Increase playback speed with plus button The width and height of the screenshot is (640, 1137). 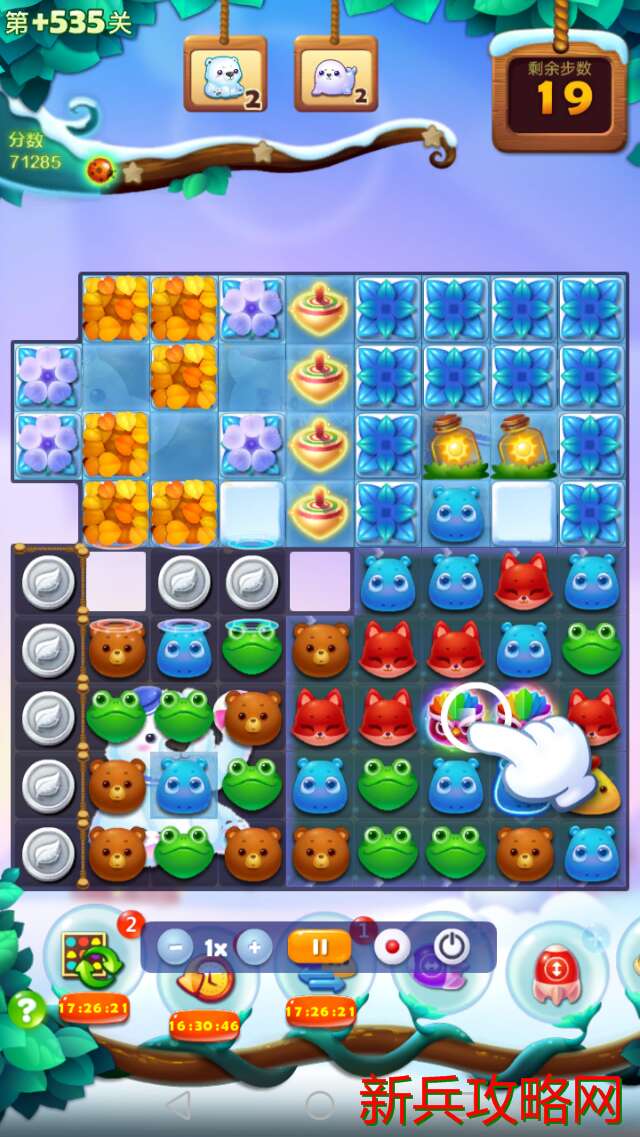pos(254,947)
